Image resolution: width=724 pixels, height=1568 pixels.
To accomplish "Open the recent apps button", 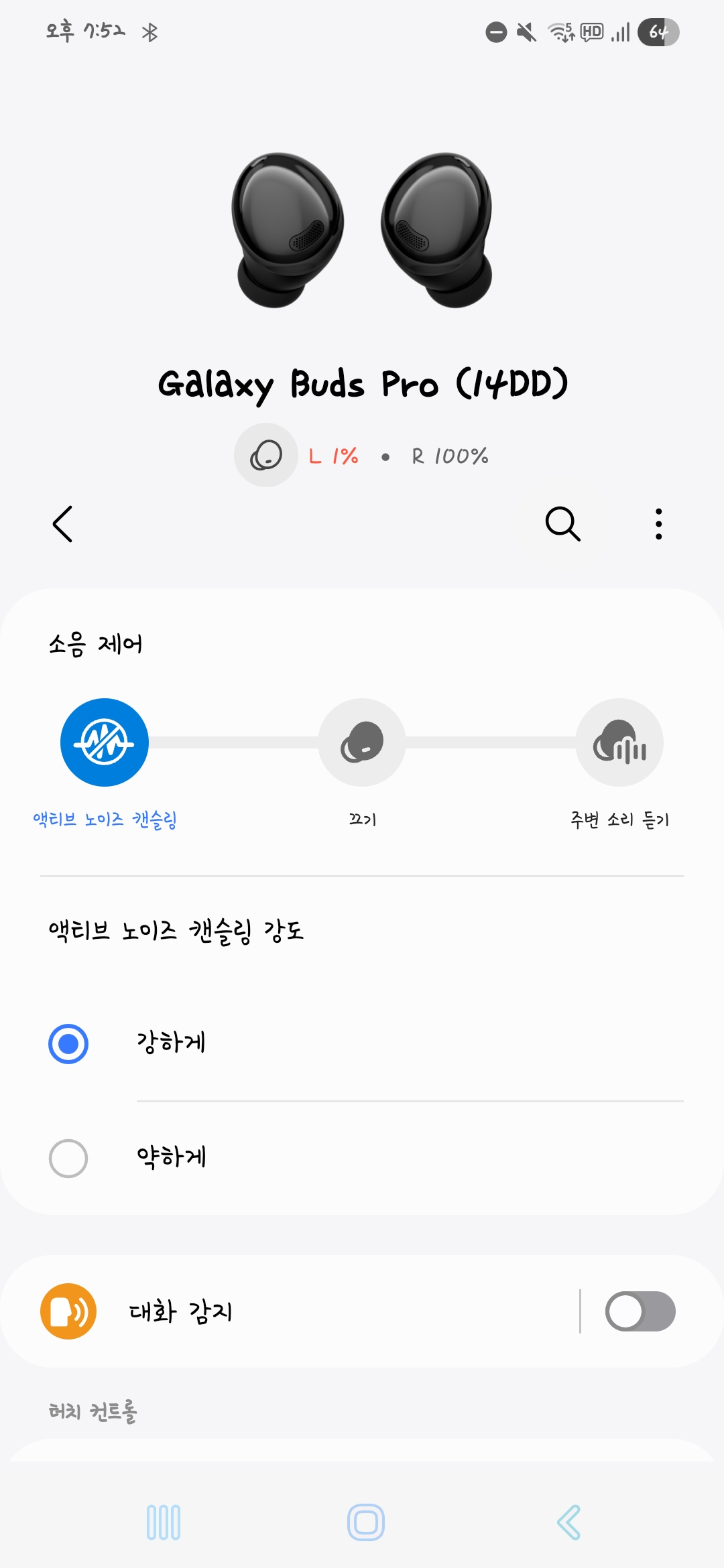I will [164, 1522].
